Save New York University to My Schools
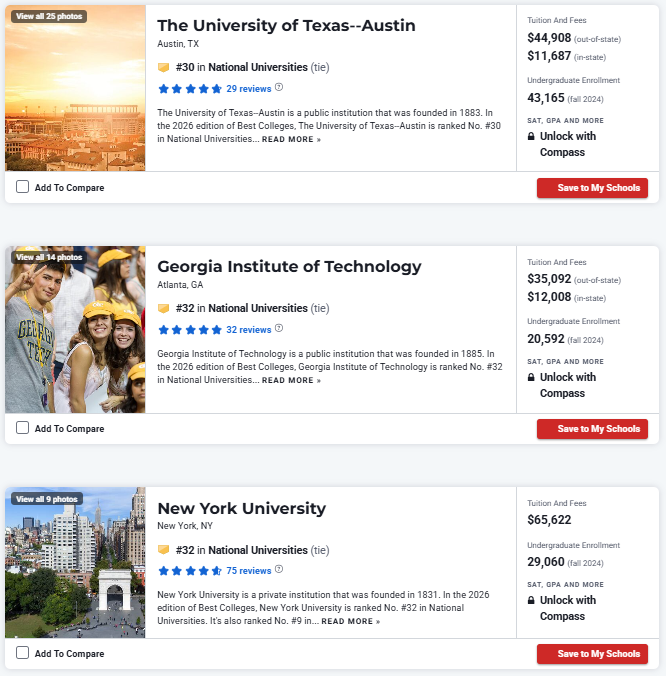The width and height of the screenshot is (666, 676). 592,654
